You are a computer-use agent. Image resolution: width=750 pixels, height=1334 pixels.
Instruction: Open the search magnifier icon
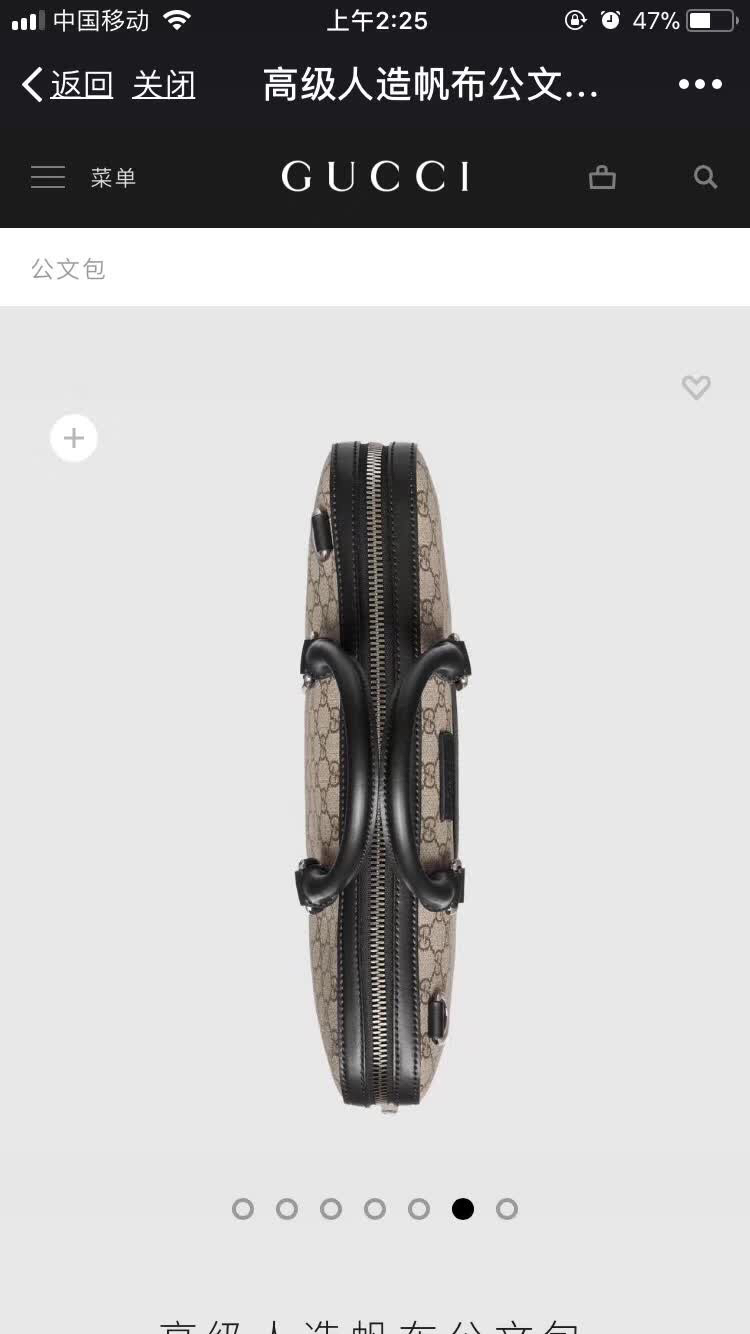point(706,177)
